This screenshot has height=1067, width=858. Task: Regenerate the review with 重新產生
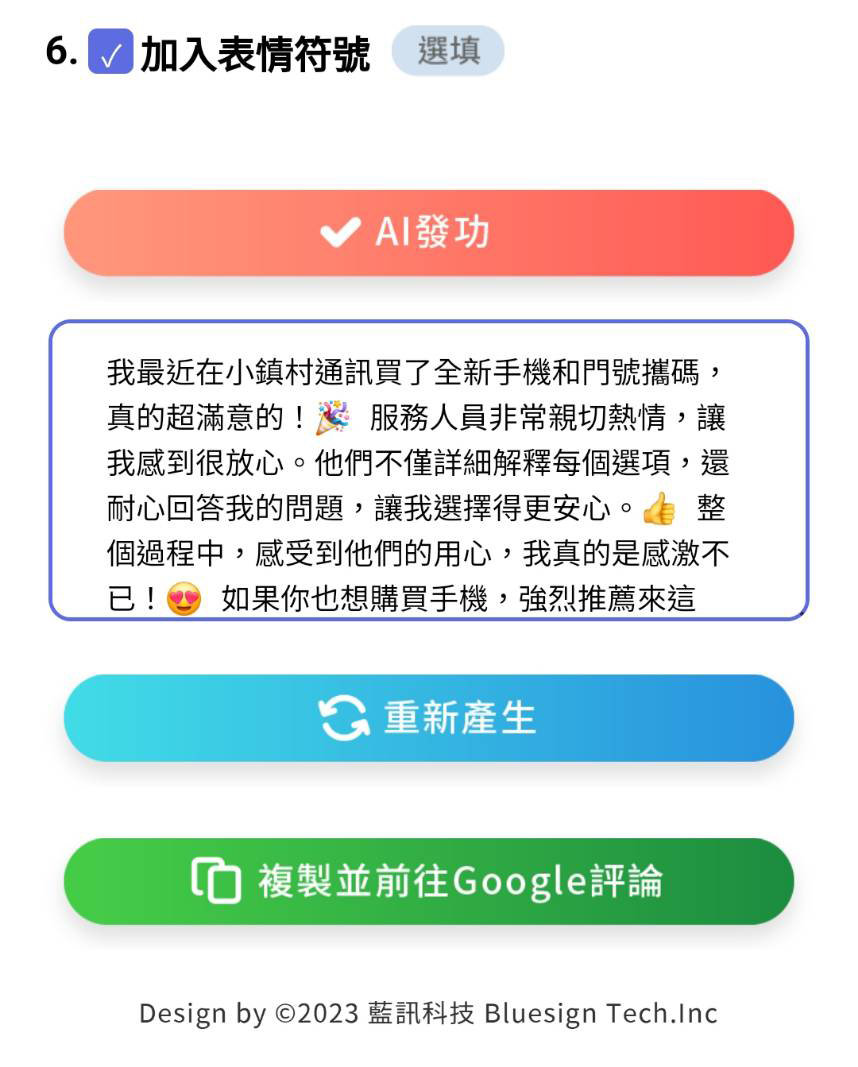[x=428, y=718]
